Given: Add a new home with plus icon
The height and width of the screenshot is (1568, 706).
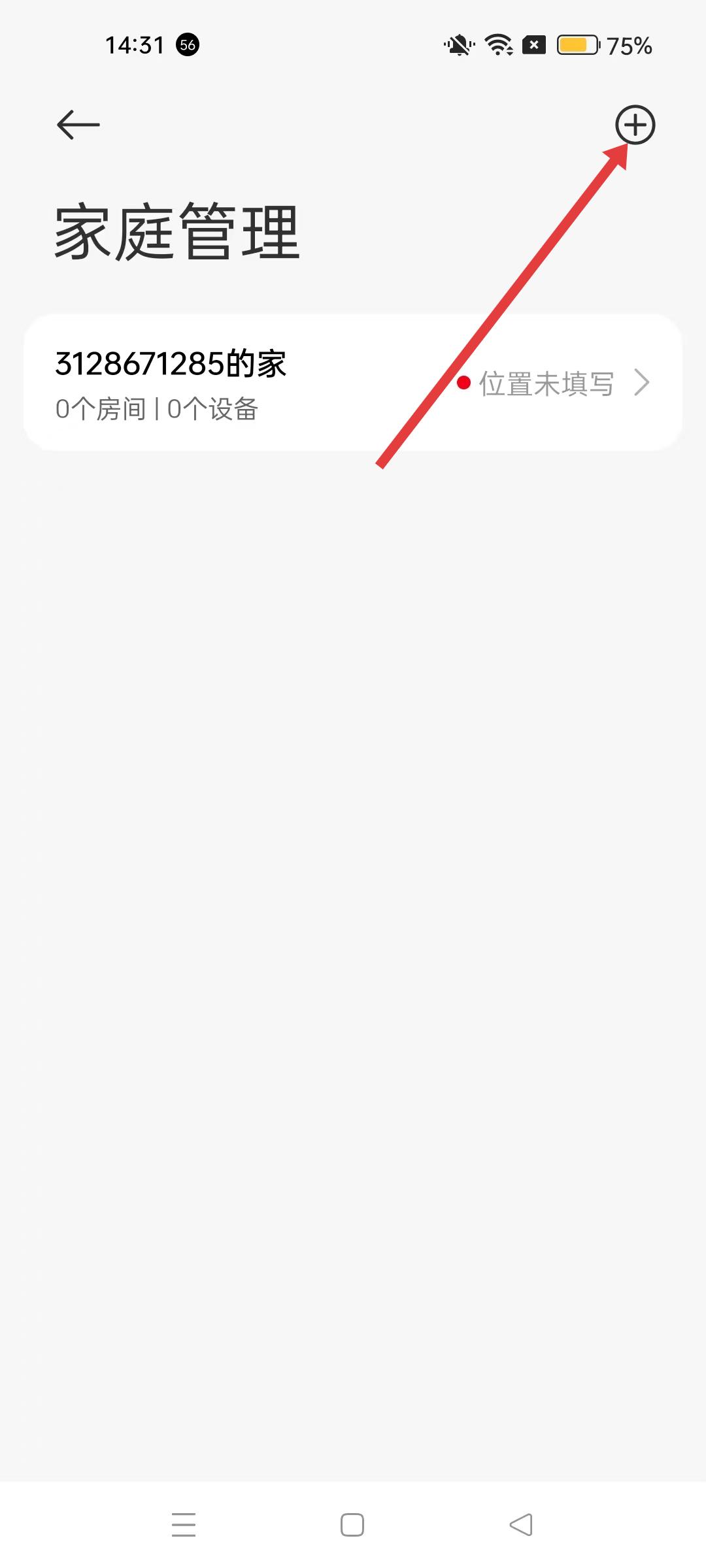Looking at the screenshot, I should 635,124.
